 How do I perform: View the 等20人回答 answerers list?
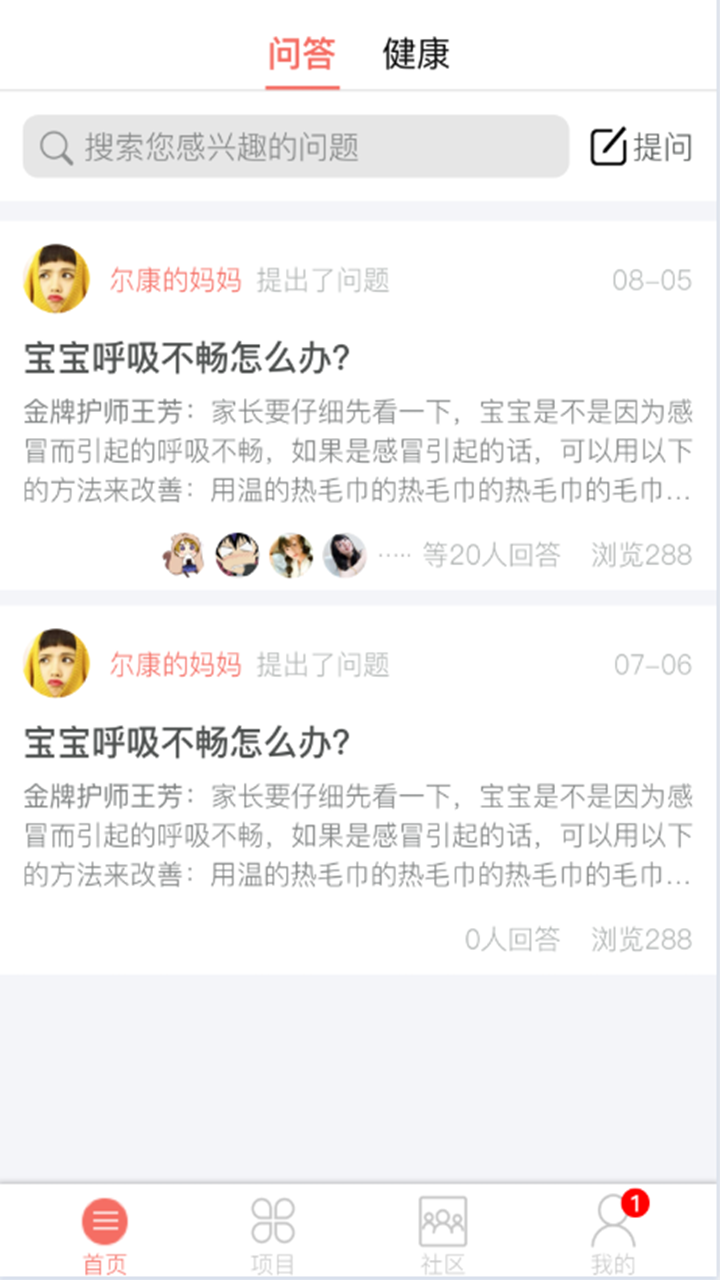click(490, 555)
